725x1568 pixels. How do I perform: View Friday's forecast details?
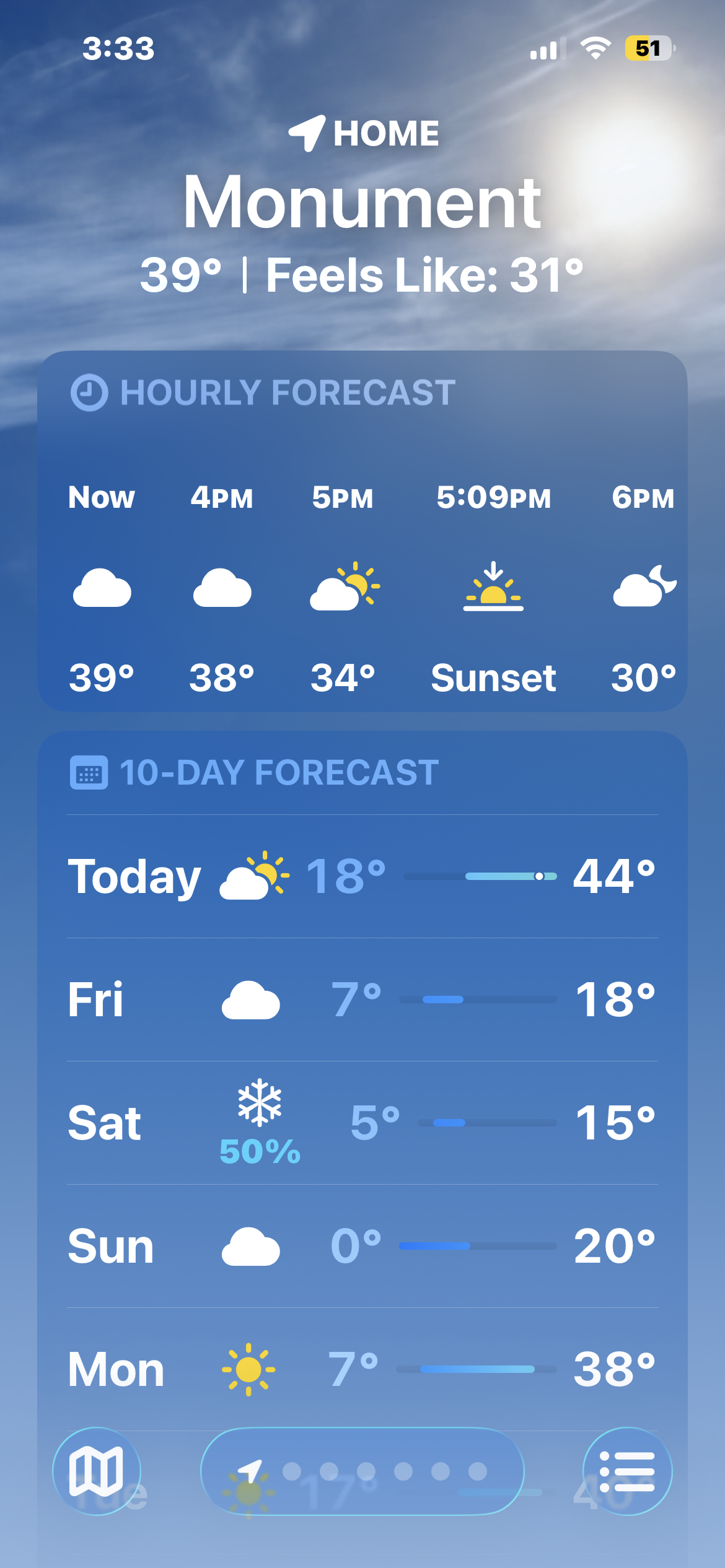point(362,1000)
